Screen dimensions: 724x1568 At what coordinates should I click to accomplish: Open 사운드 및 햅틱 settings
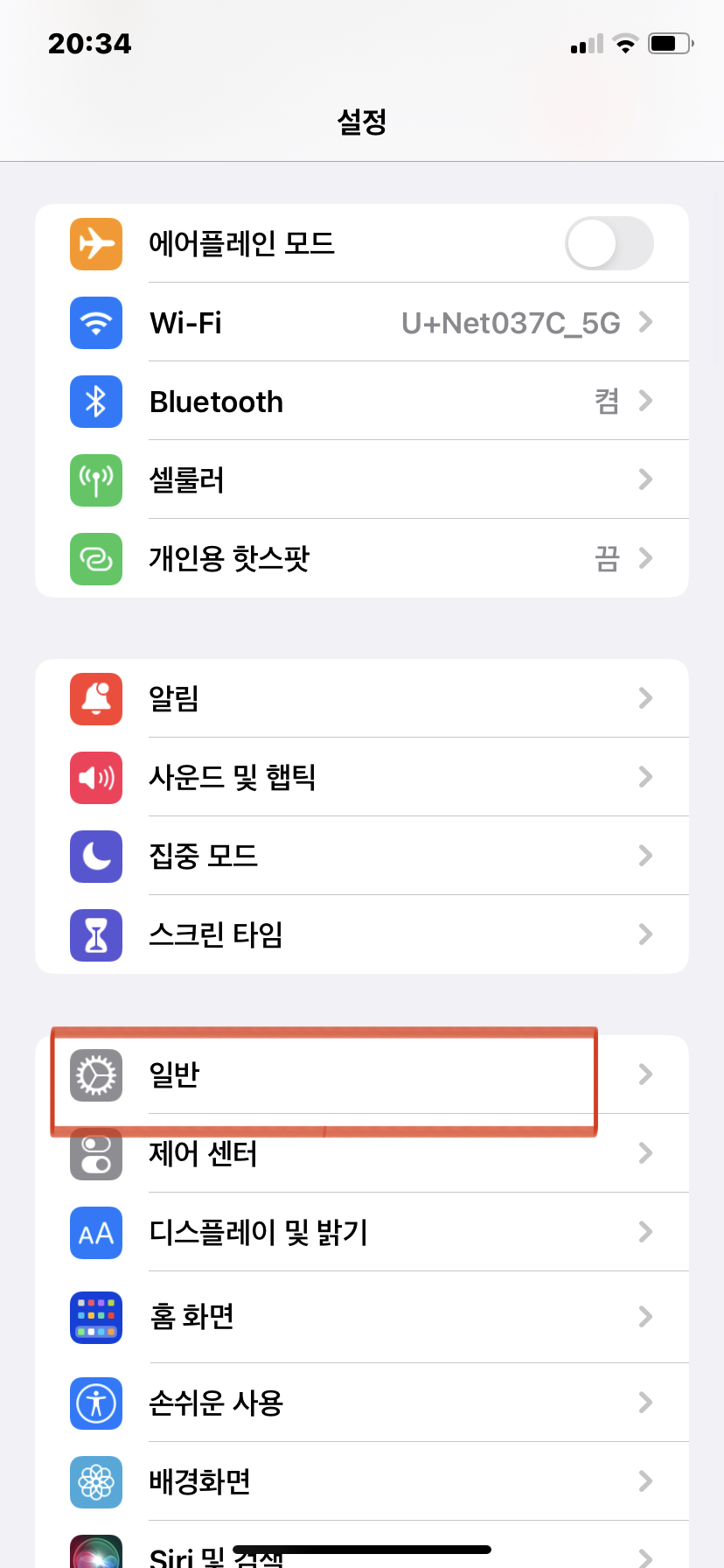click(362, 777)
